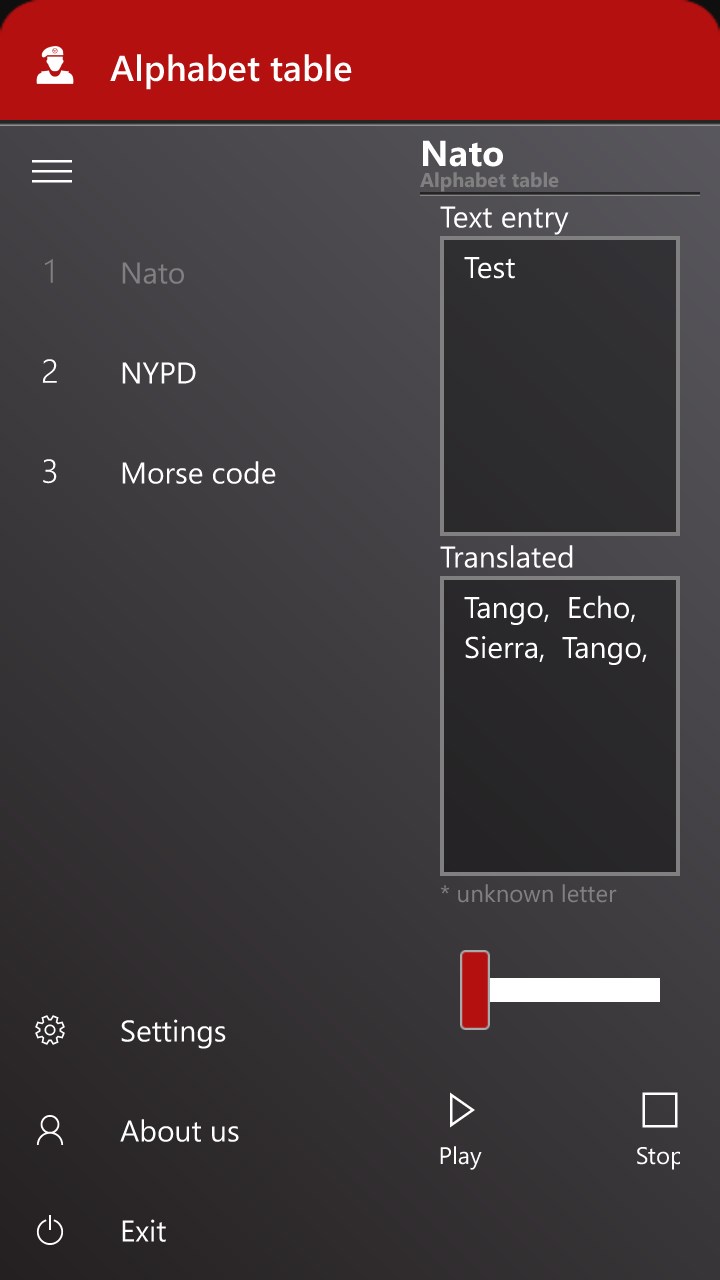This screenshot has width=720, height=1280.
Task: Switch to the NYPD alphabet
Action: pyautogui.click(x=158, y=373)
